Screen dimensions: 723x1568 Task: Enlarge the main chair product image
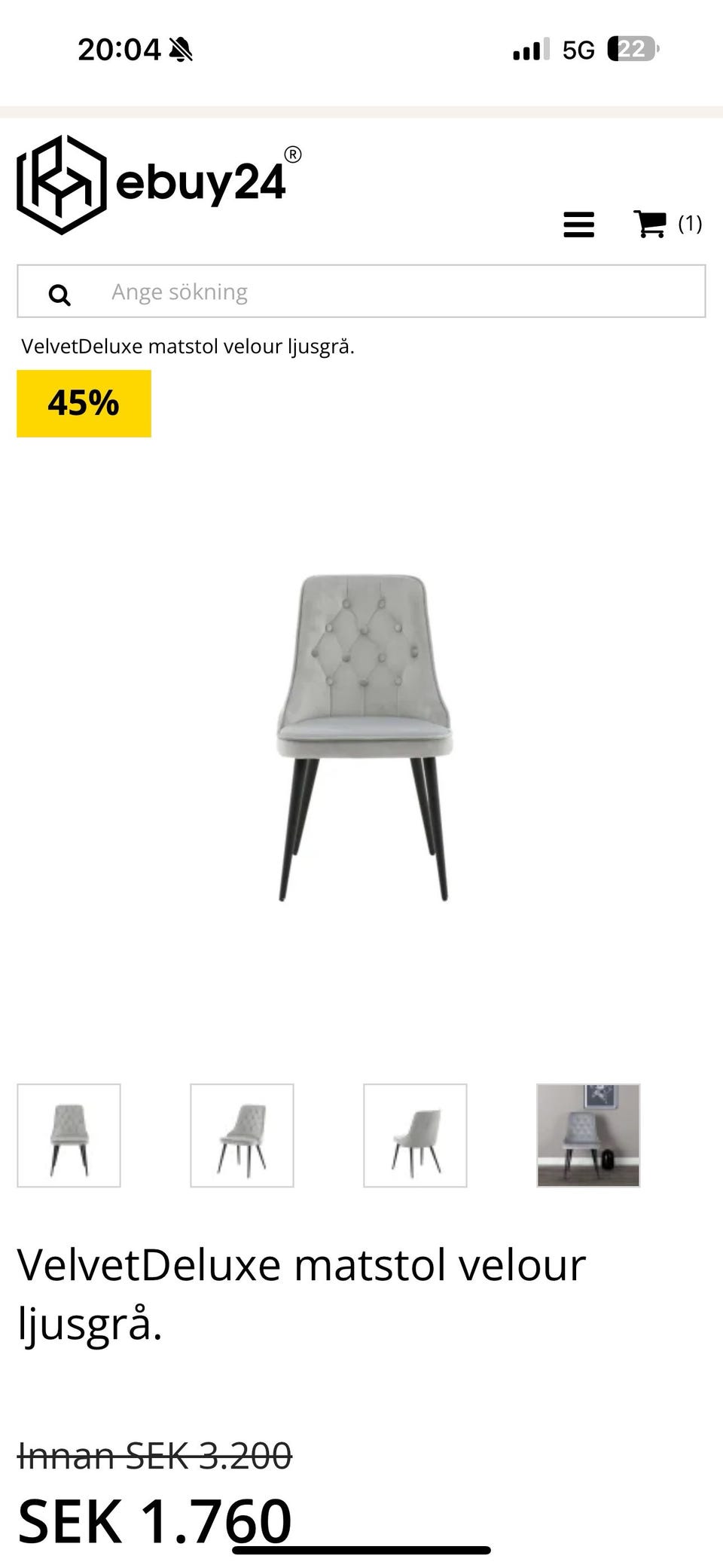click(362, 738)
